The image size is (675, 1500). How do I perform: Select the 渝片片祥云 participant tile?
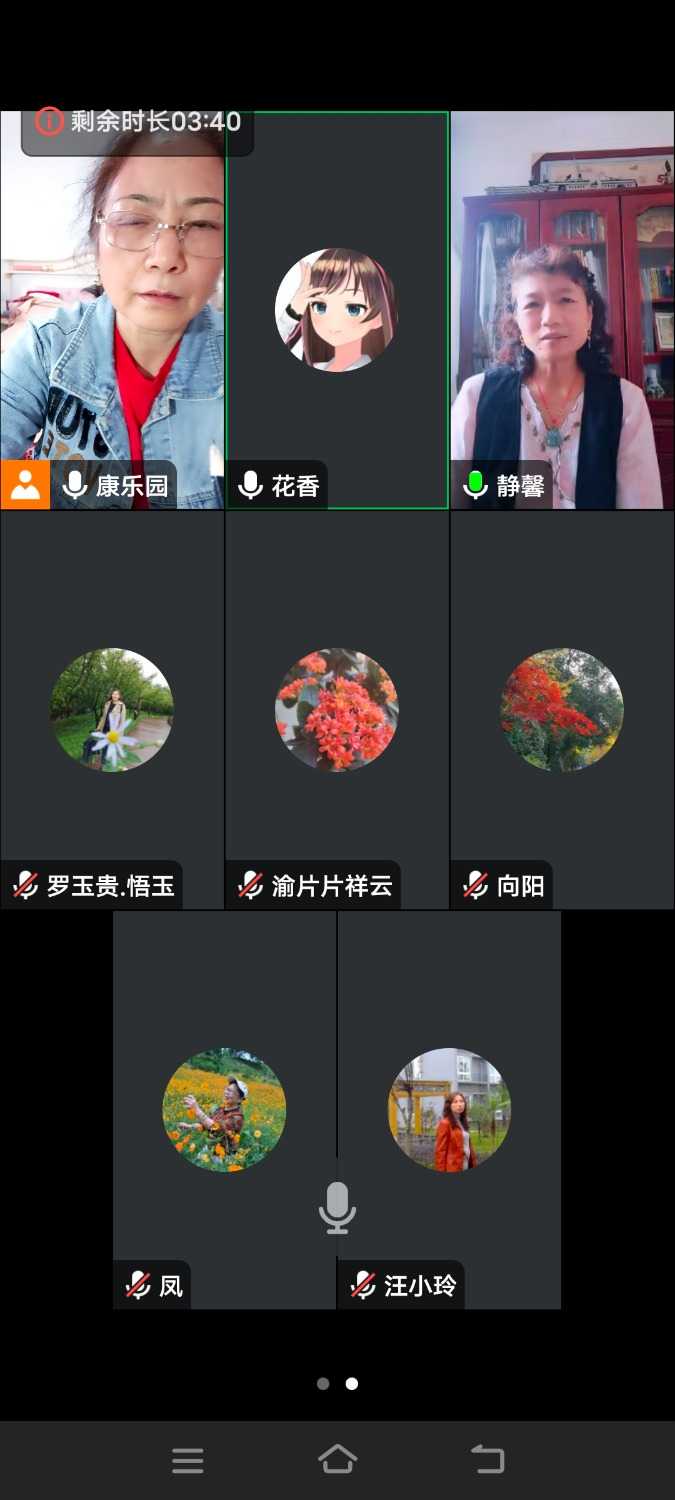tap(337, 710)
